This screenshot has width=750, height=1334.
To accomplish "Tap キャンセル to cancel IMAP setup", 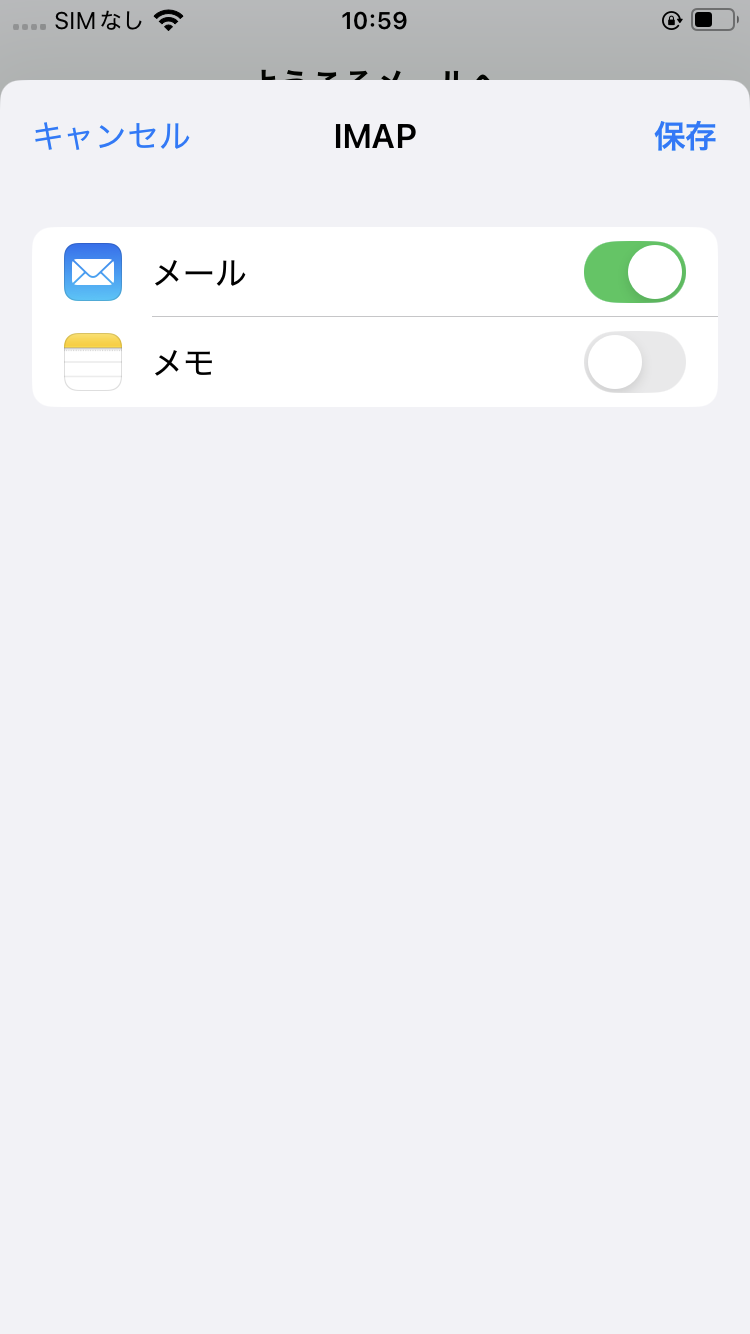I will coord(111,136).
